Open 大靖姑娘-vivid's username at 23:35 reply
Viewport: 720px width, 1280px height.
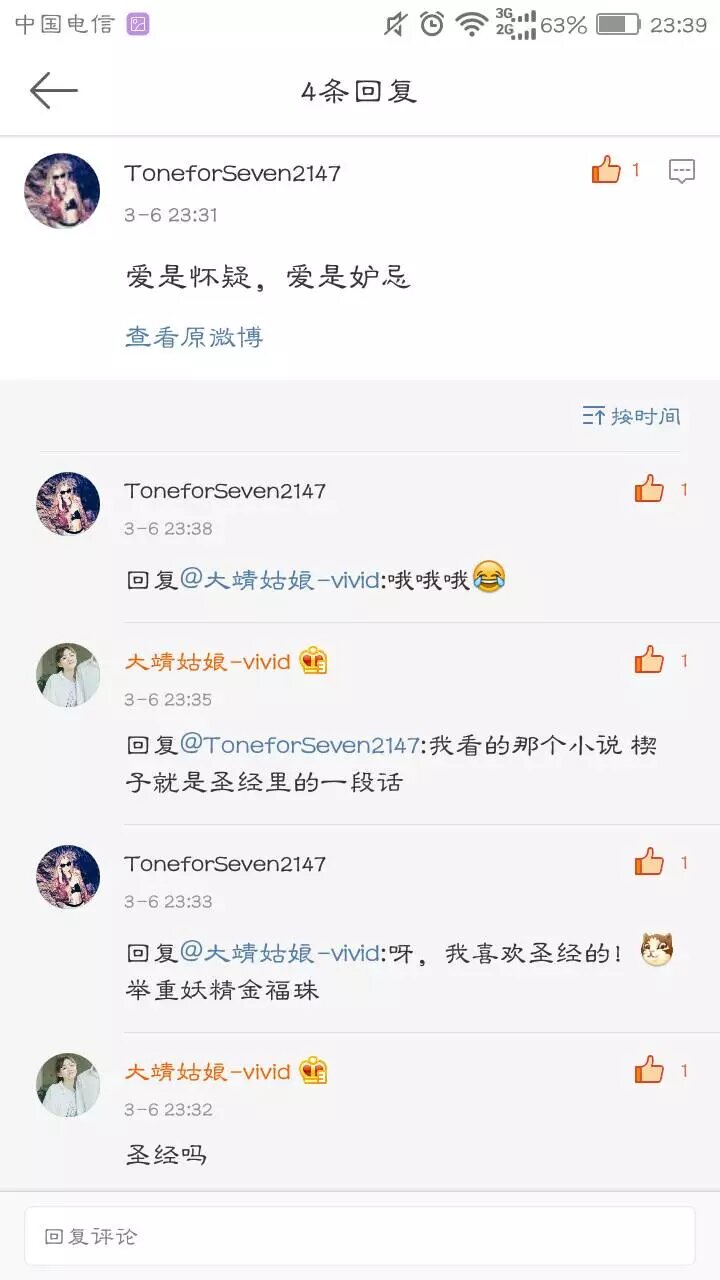point(208,661)
